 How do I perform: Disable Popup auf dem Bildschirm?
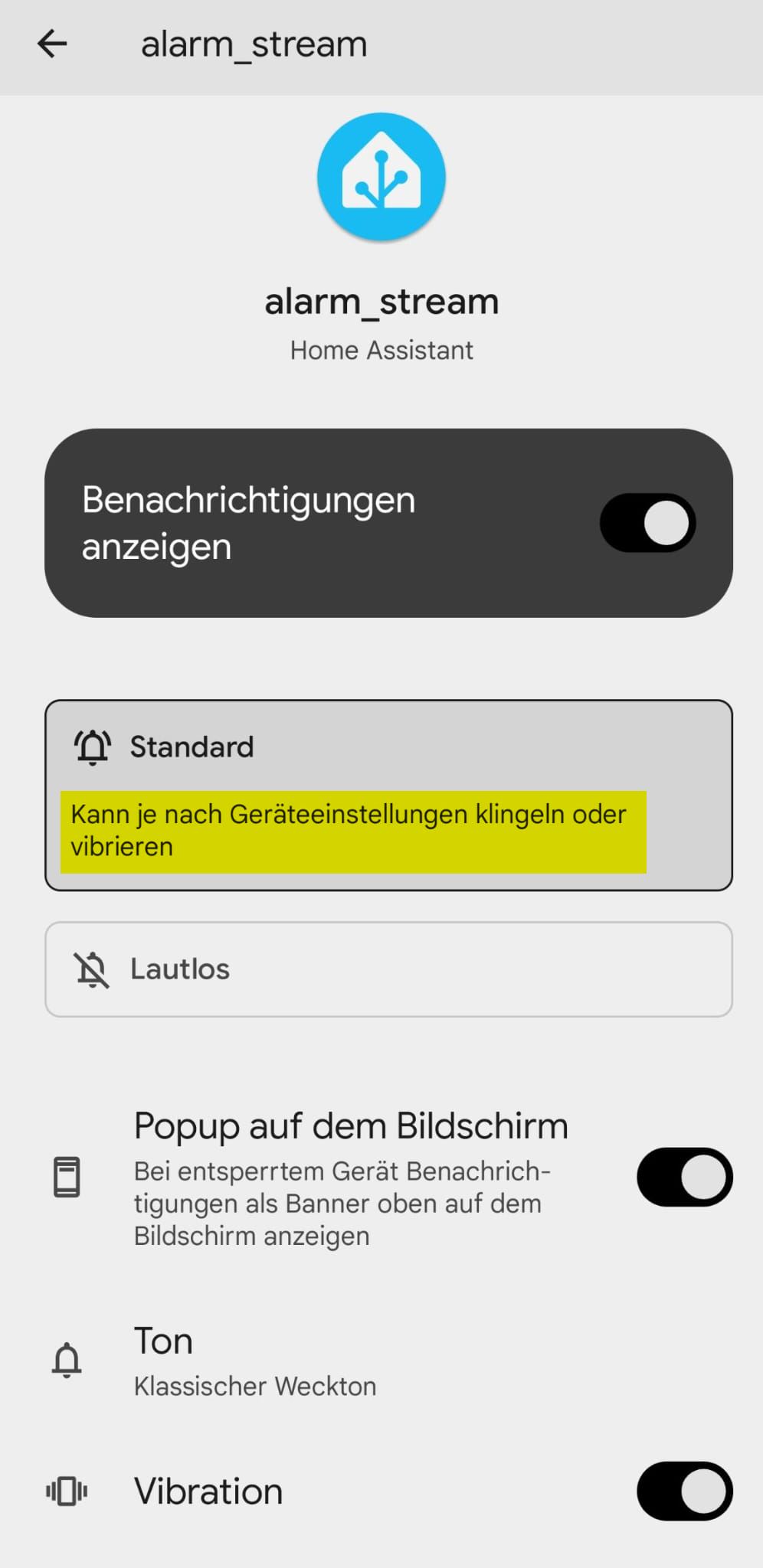(x=684, y=1177)
